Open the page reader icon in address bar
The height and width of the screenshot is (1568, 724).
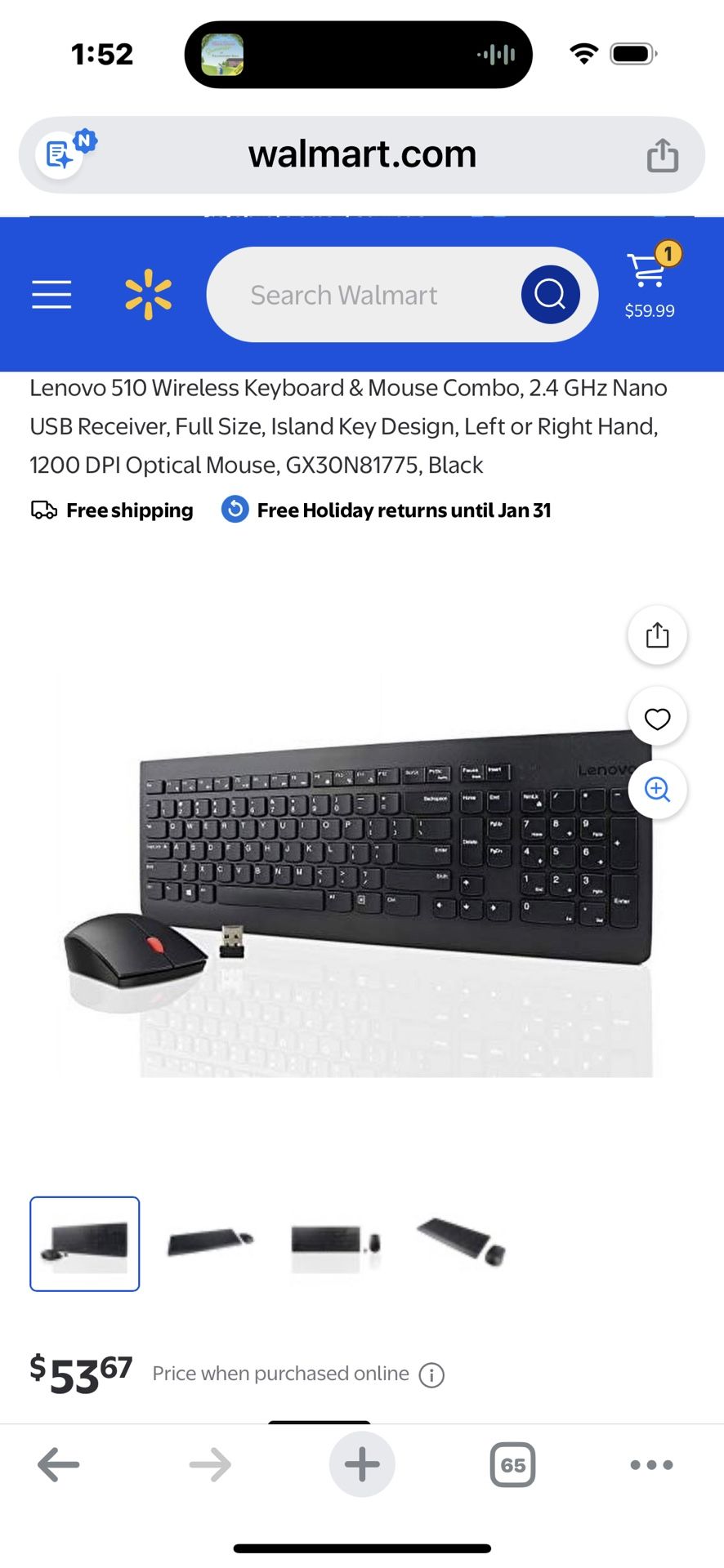[60, 154]
